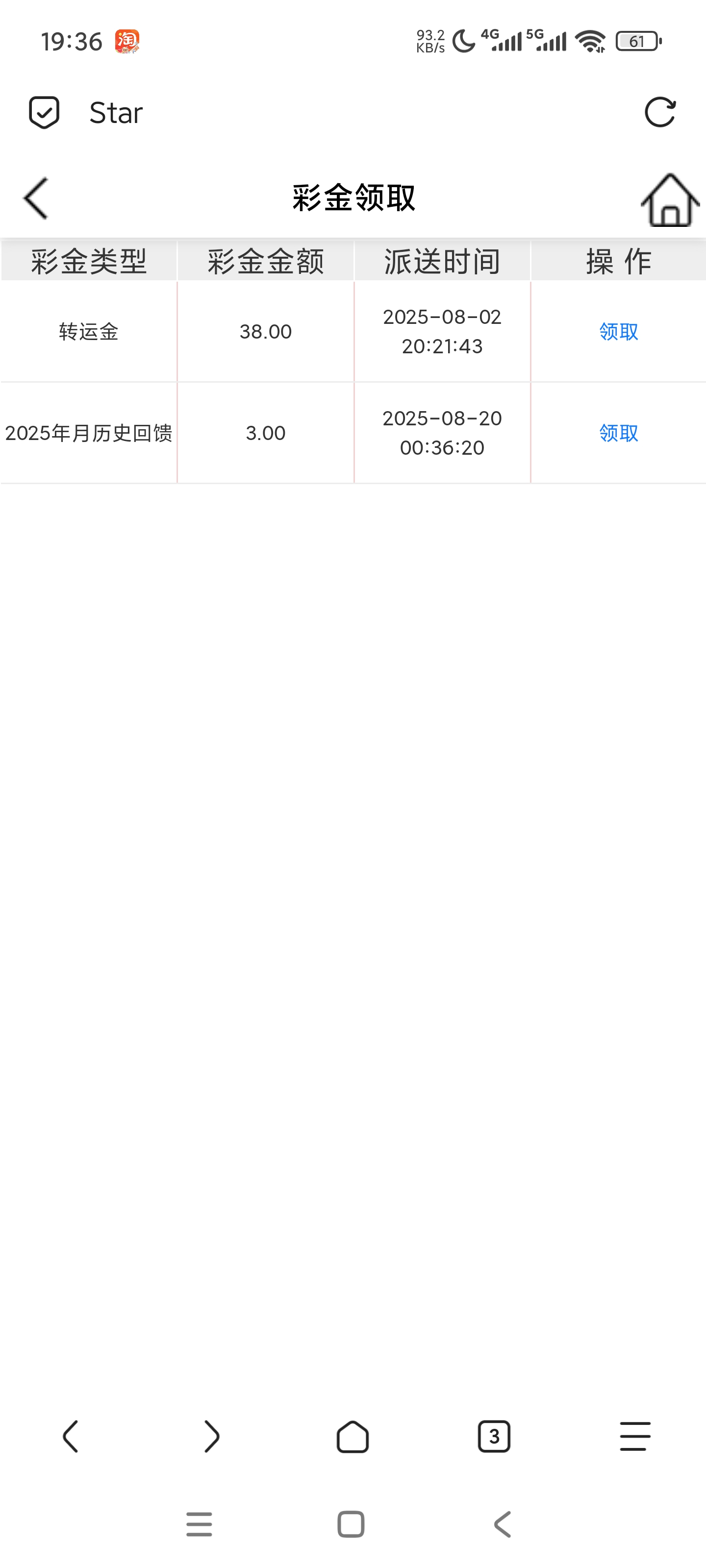Image resolution: width=706 pixels, height=1568 pixels.
Task: Navigate forward in the browser
Action: pyautogui.click(x=211, y=1437)
